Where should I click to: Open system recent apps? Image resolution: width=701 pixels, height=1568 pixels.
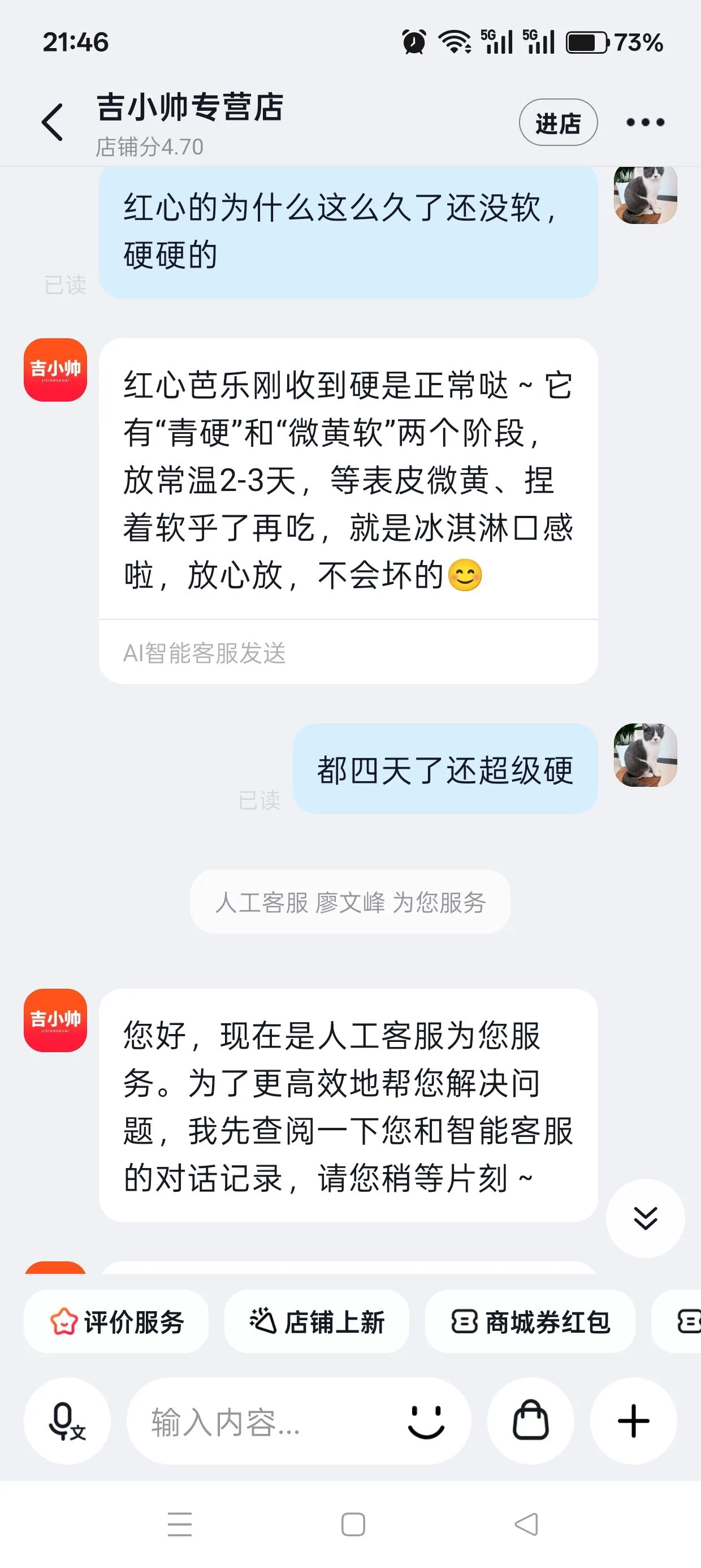pos(180,1524)
